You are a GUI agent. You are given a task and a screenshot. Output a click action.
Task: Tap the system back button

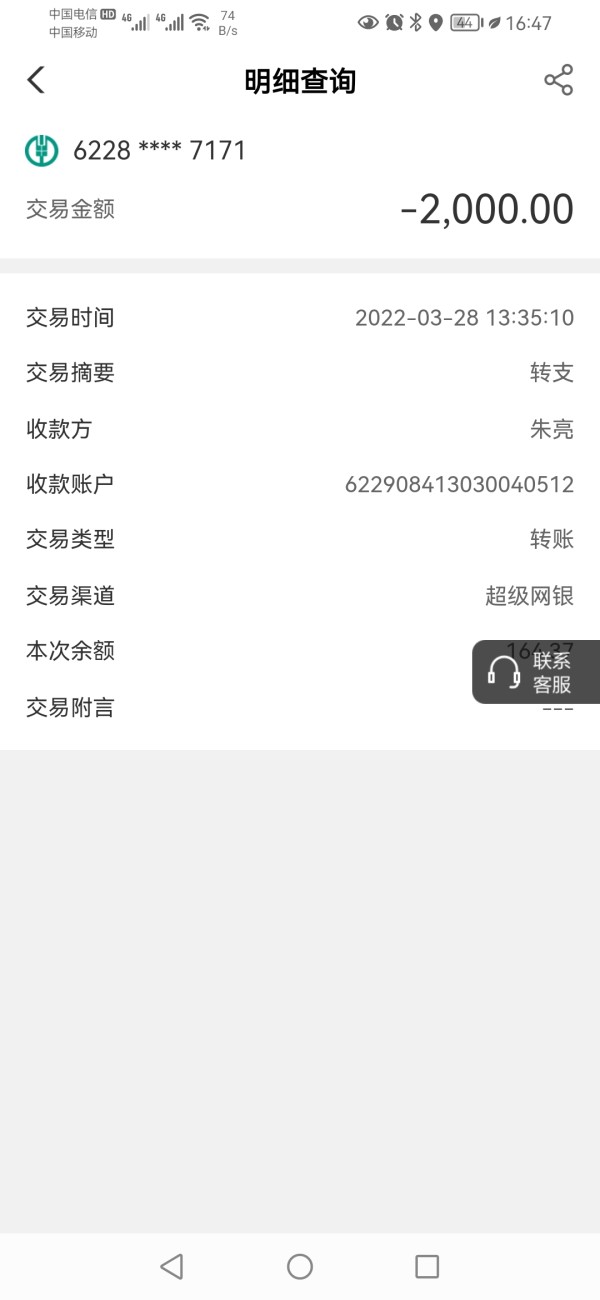172,1266
